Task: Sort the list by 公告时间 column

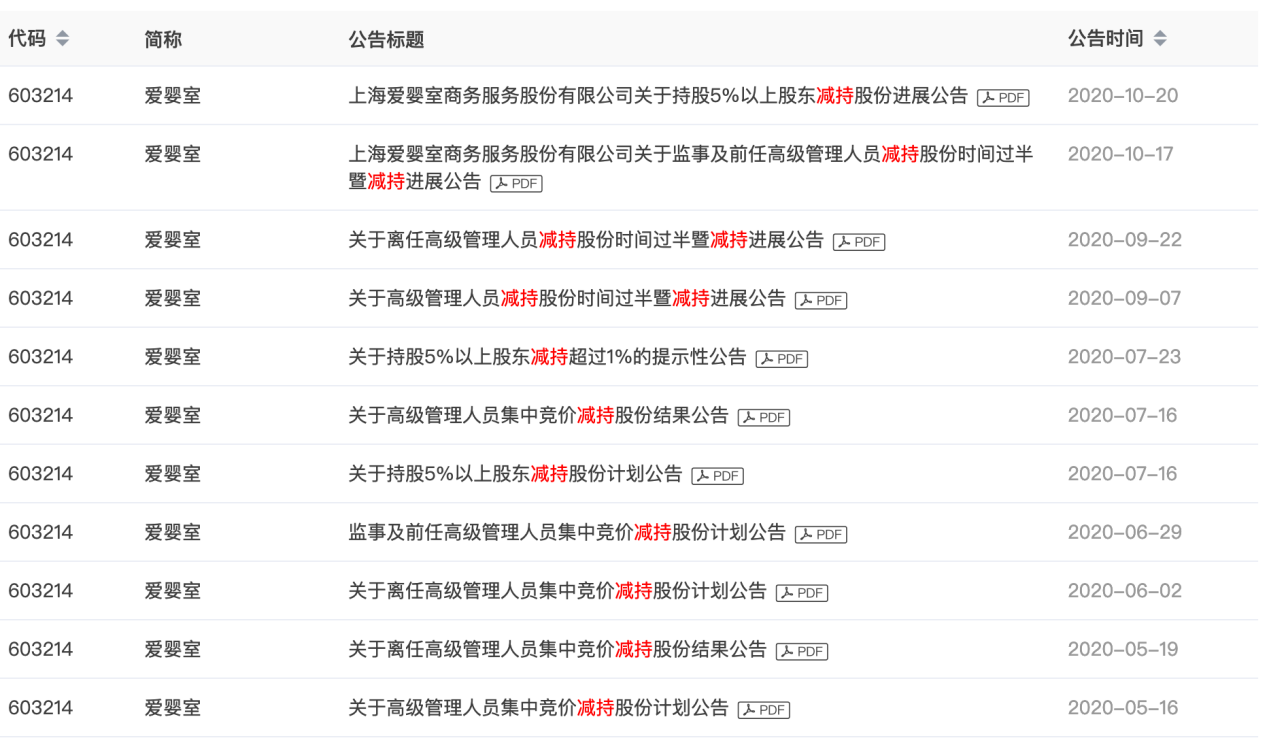Action: [x=1160, y=39]
